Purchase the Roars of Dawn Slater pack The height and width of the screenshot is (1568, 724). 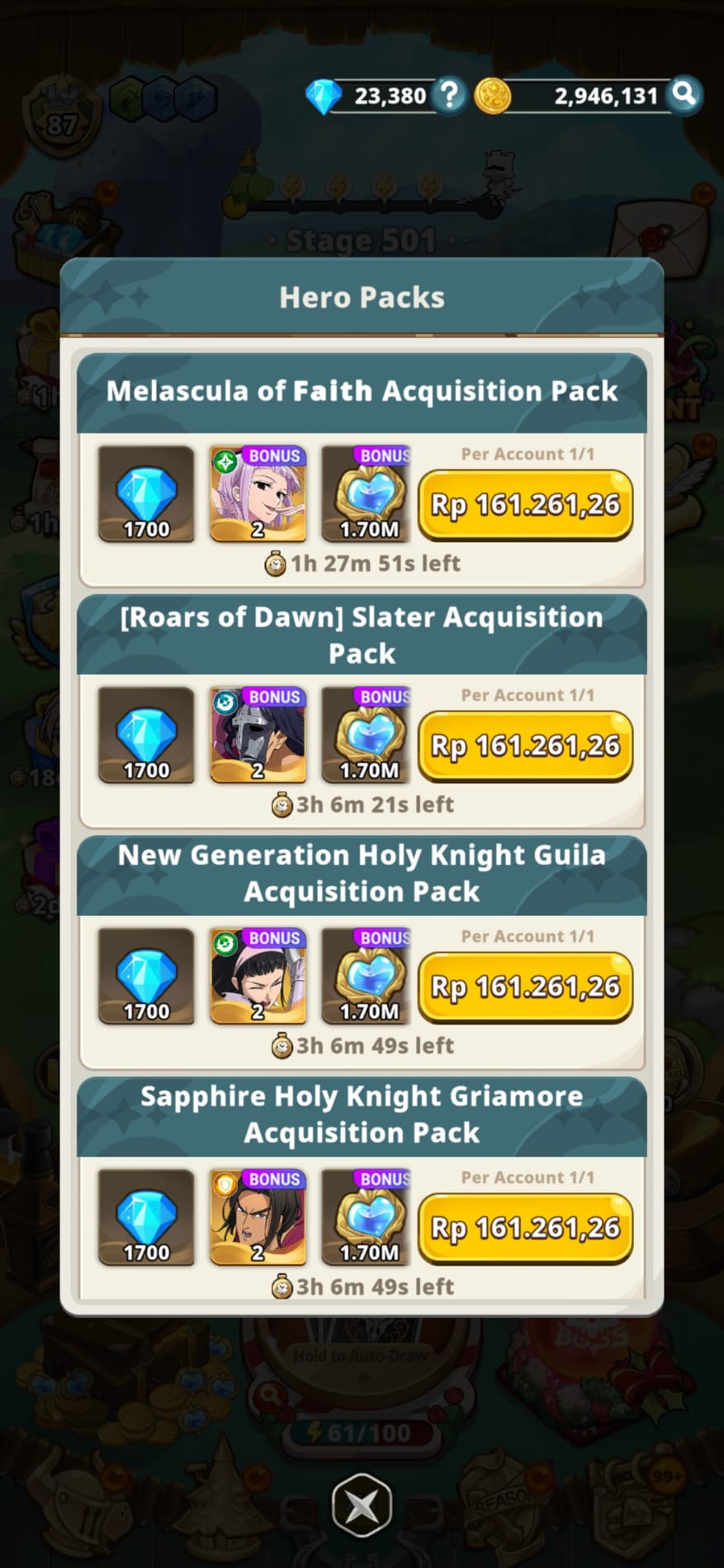click(x=525, y=745)
